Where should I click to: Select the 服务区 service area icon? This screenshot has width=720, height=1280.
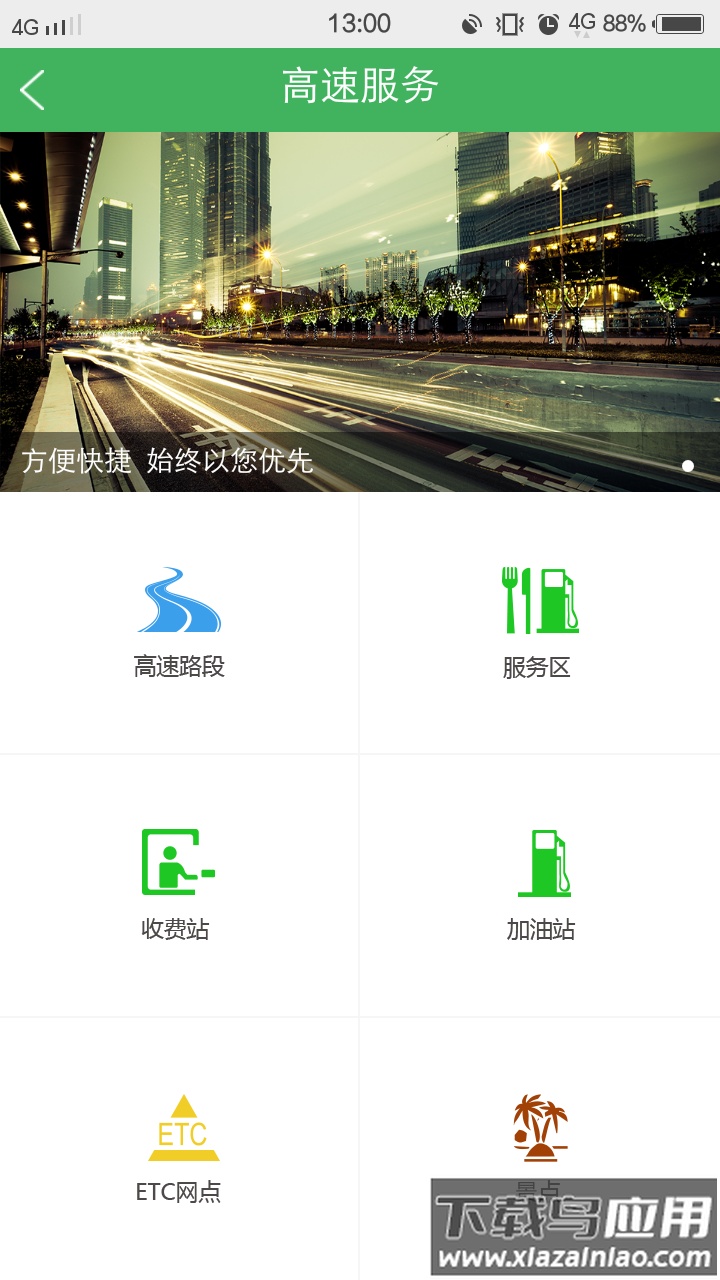pyautogui.click(x=540, y=600)
